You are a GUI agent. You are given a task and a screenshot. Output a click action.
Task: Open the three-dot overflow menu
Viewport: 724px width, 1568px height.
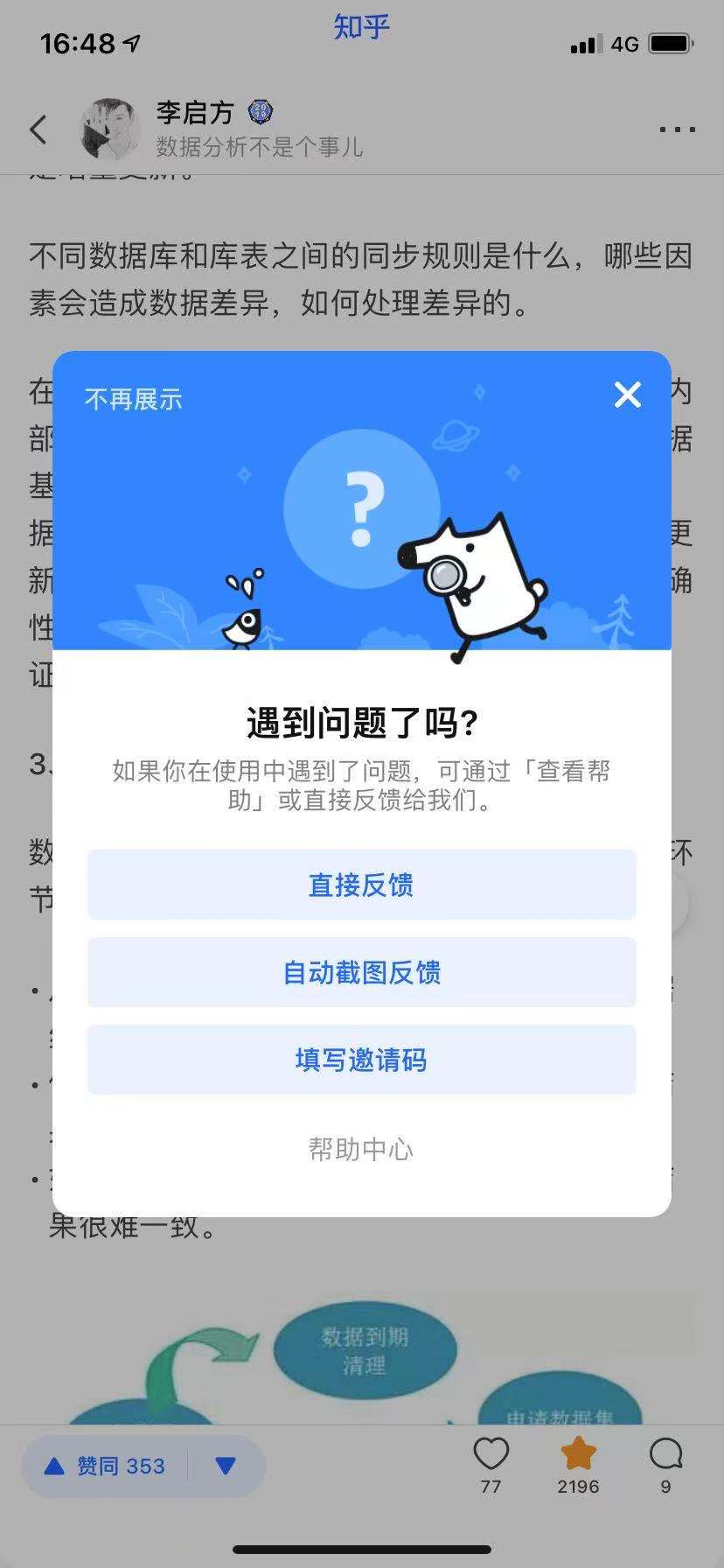coord(677,129)
